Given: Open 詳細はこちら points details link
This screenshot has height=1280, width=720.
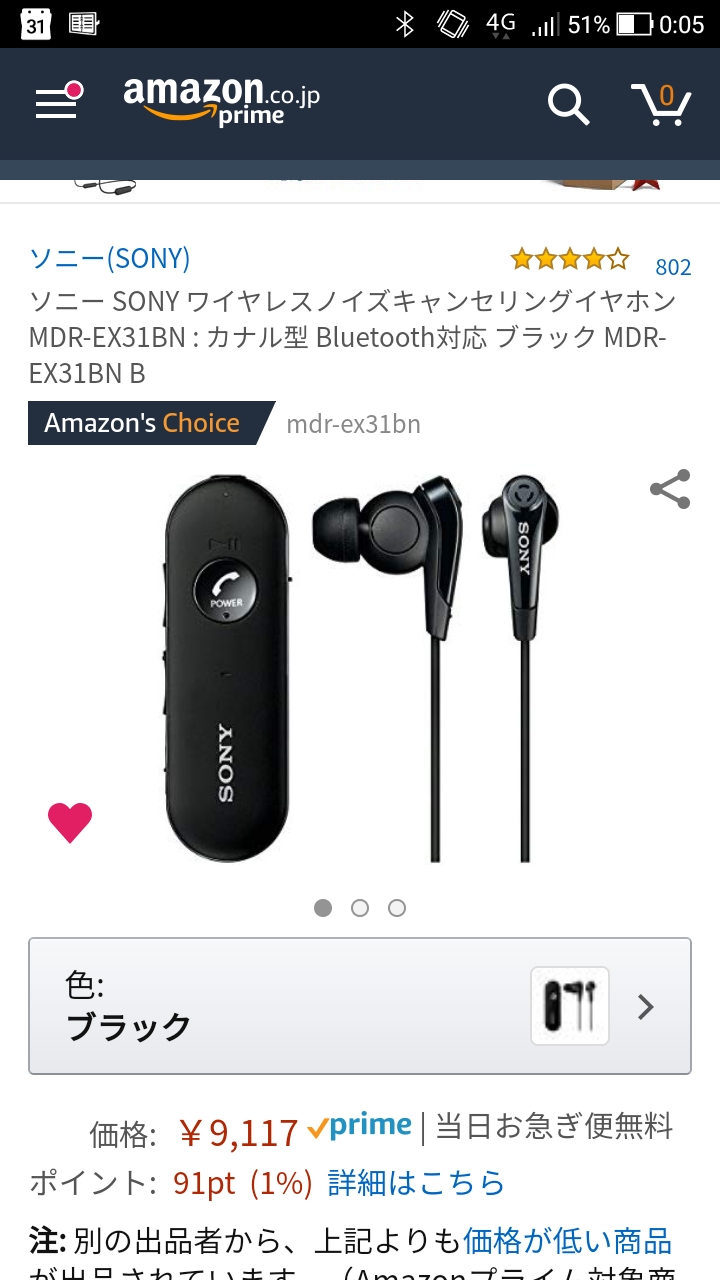Looking at the screenshot, I should (x=416, y=1183).
